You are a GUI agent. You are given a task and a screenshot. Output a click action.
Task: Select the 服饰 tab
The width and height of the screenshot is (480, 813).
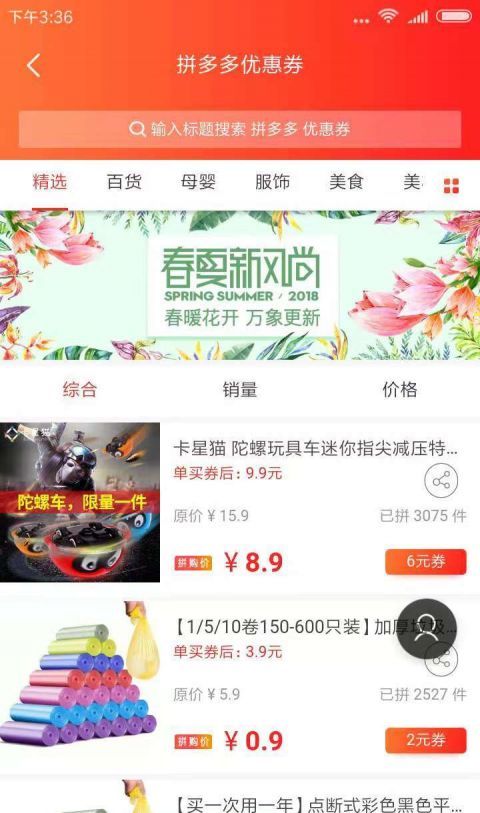(x=272, y=182)
